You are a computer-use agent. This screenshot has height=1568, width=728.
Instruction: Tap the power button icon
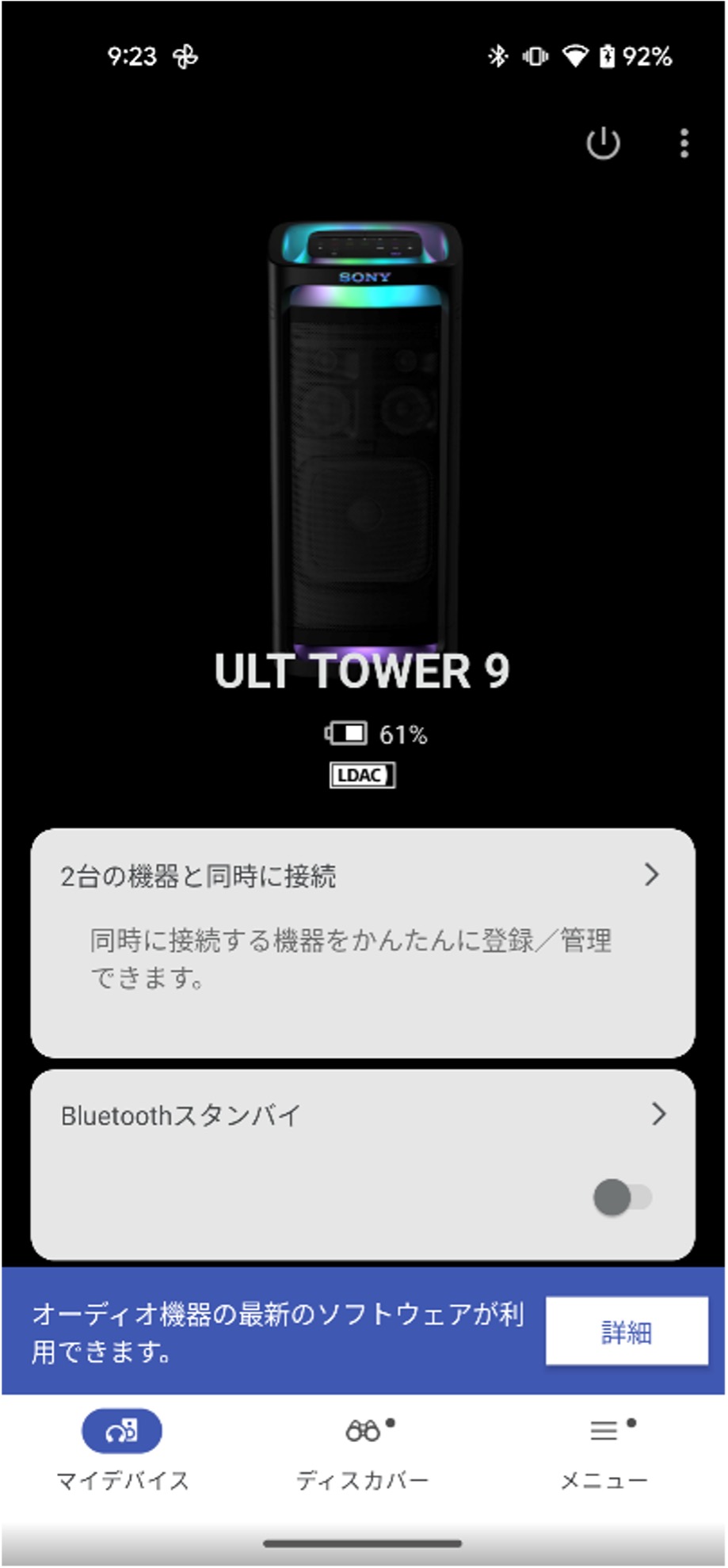tap(603, 144)
